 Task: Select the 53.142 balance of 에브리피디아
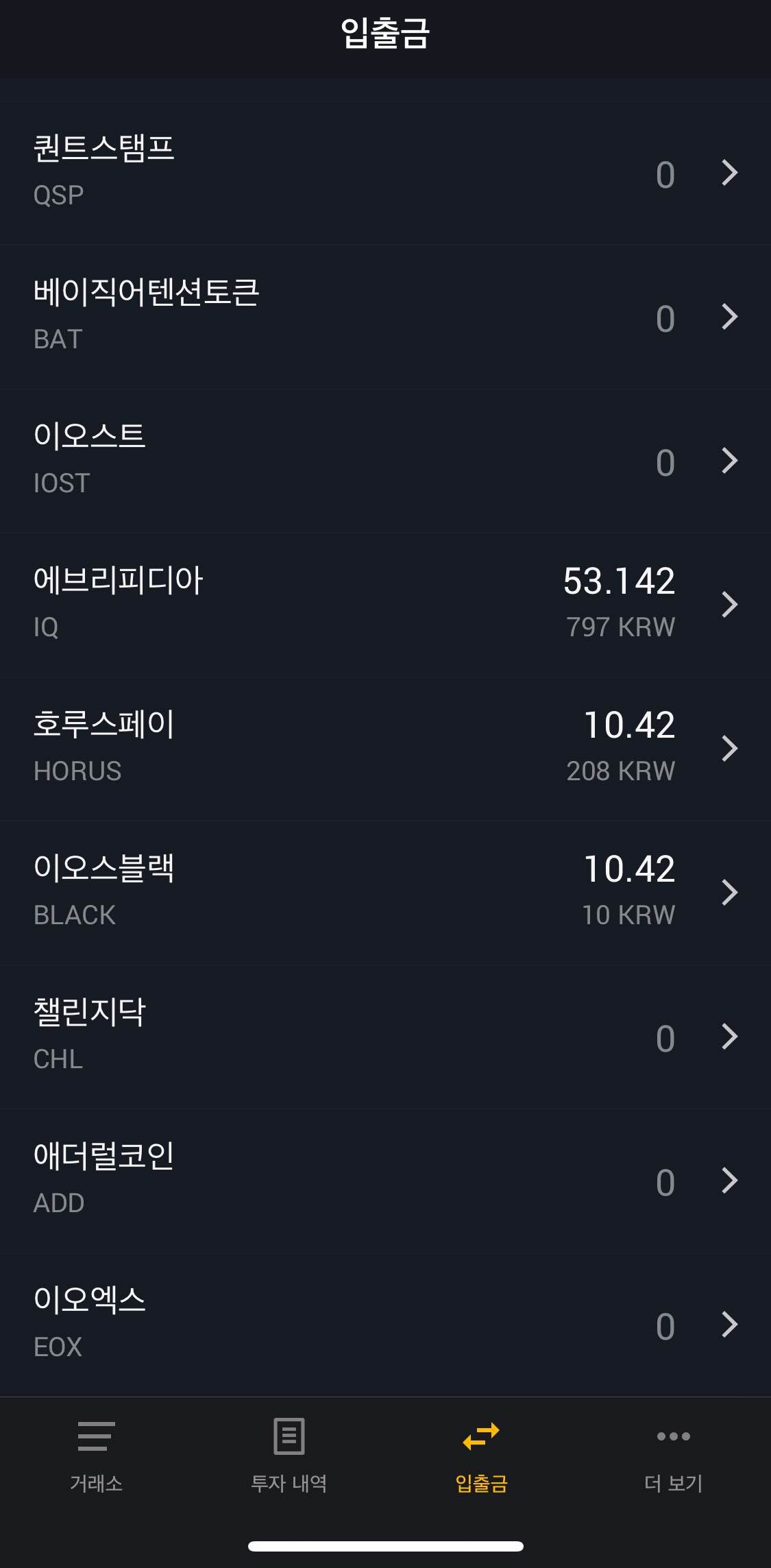(621, 581)
